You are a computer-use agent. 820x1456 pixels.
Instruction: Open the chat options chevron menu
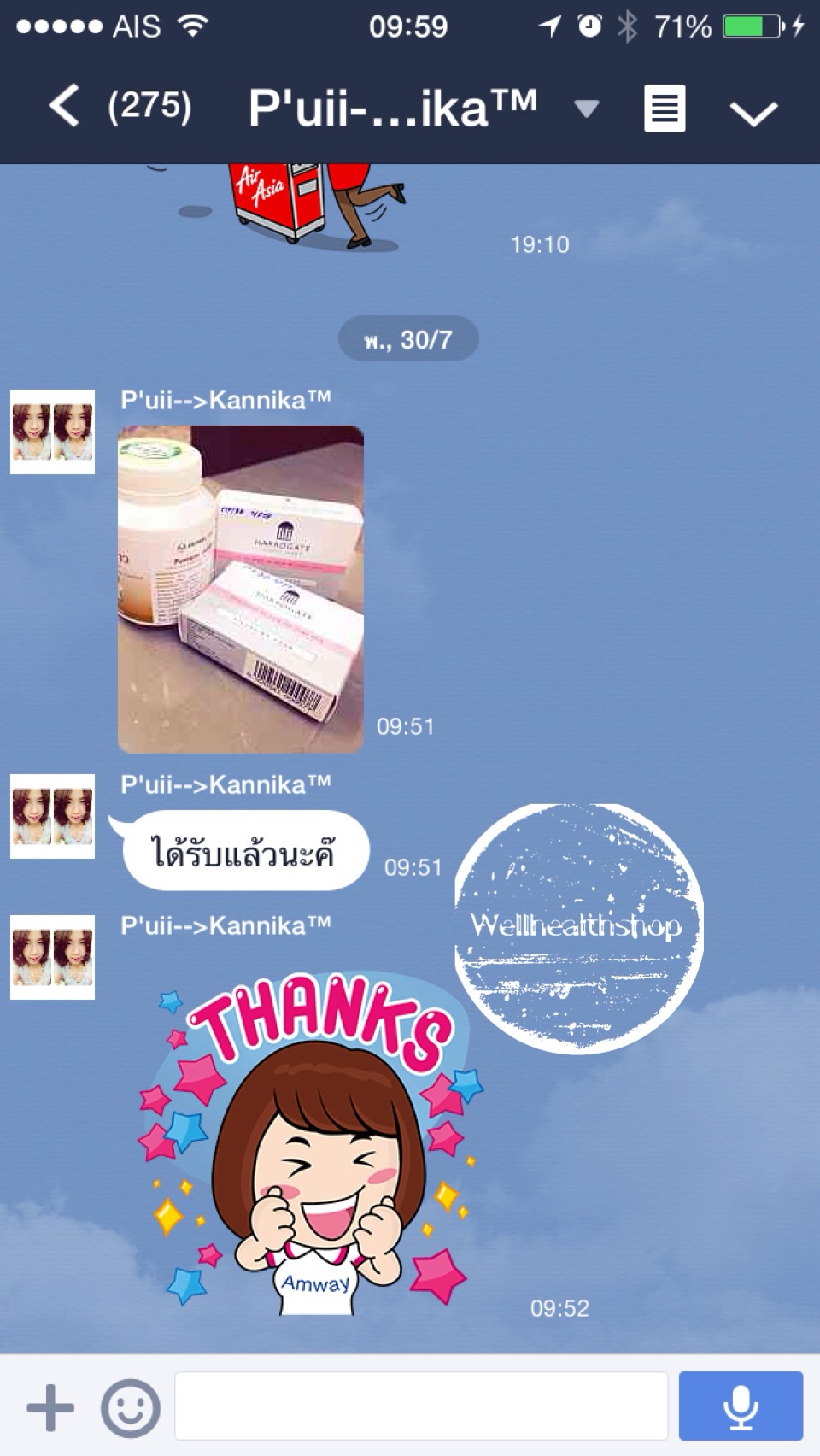coord(753,111)
